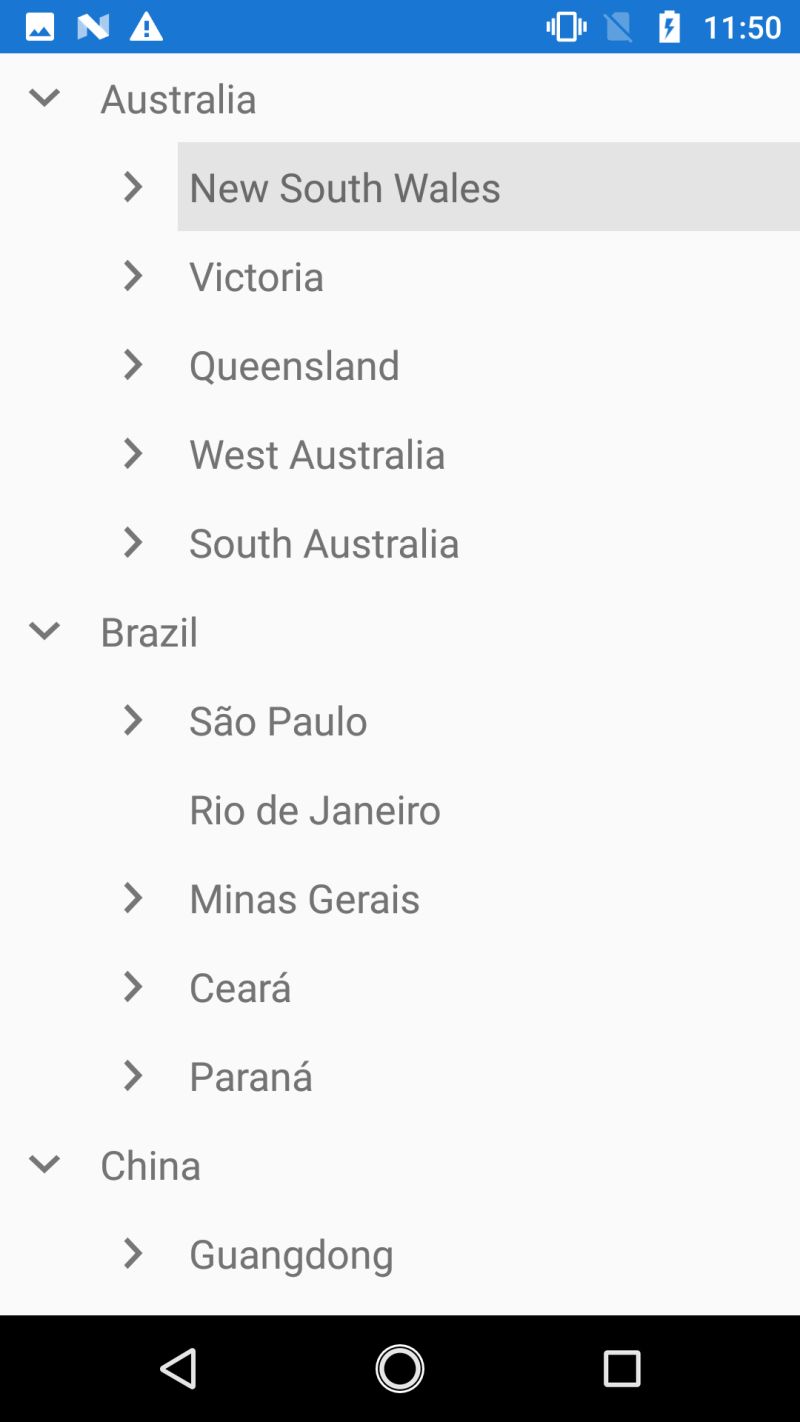800x1422 pixels.
Task: Select West Australia in the tree
Action: coord(317,454)
